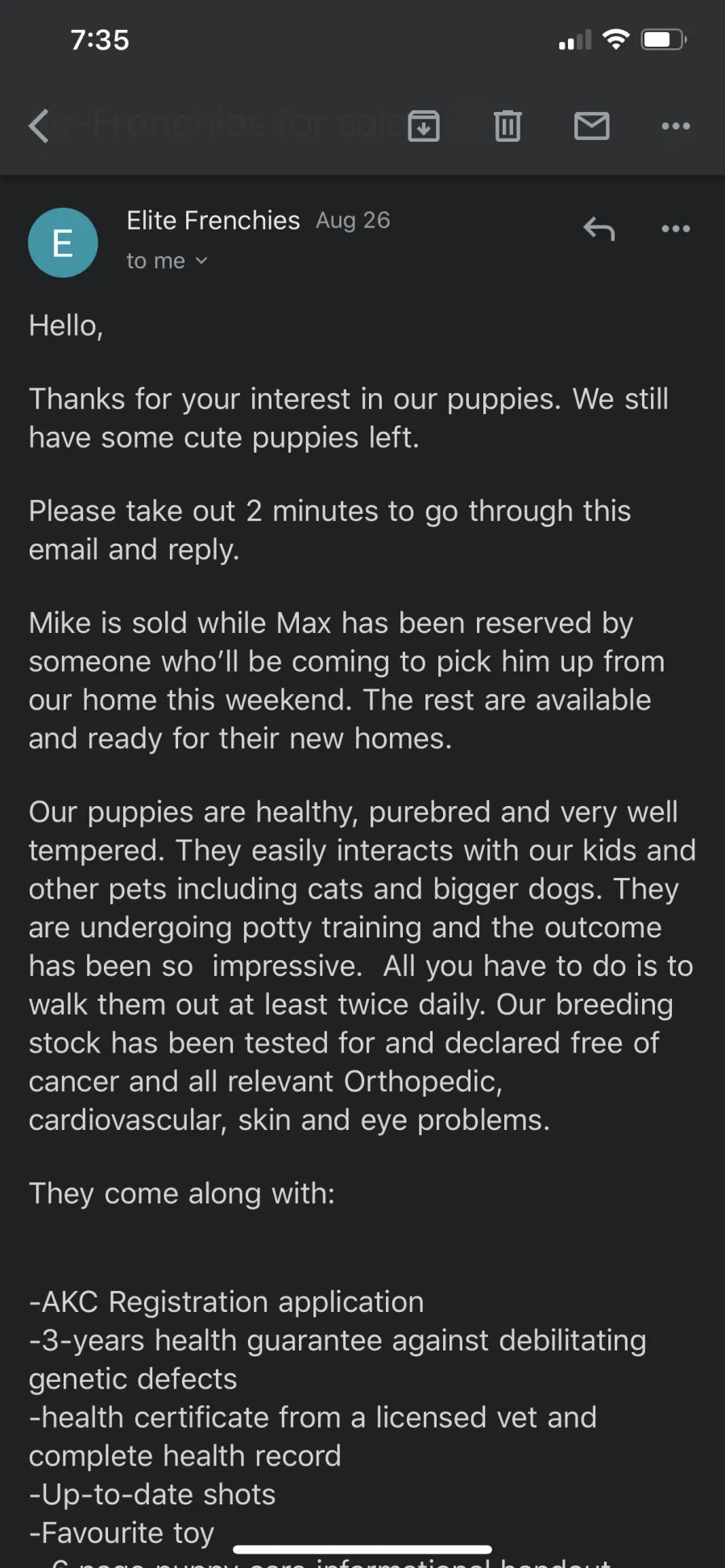Delete this email with the trash icon

pos(507,126)
